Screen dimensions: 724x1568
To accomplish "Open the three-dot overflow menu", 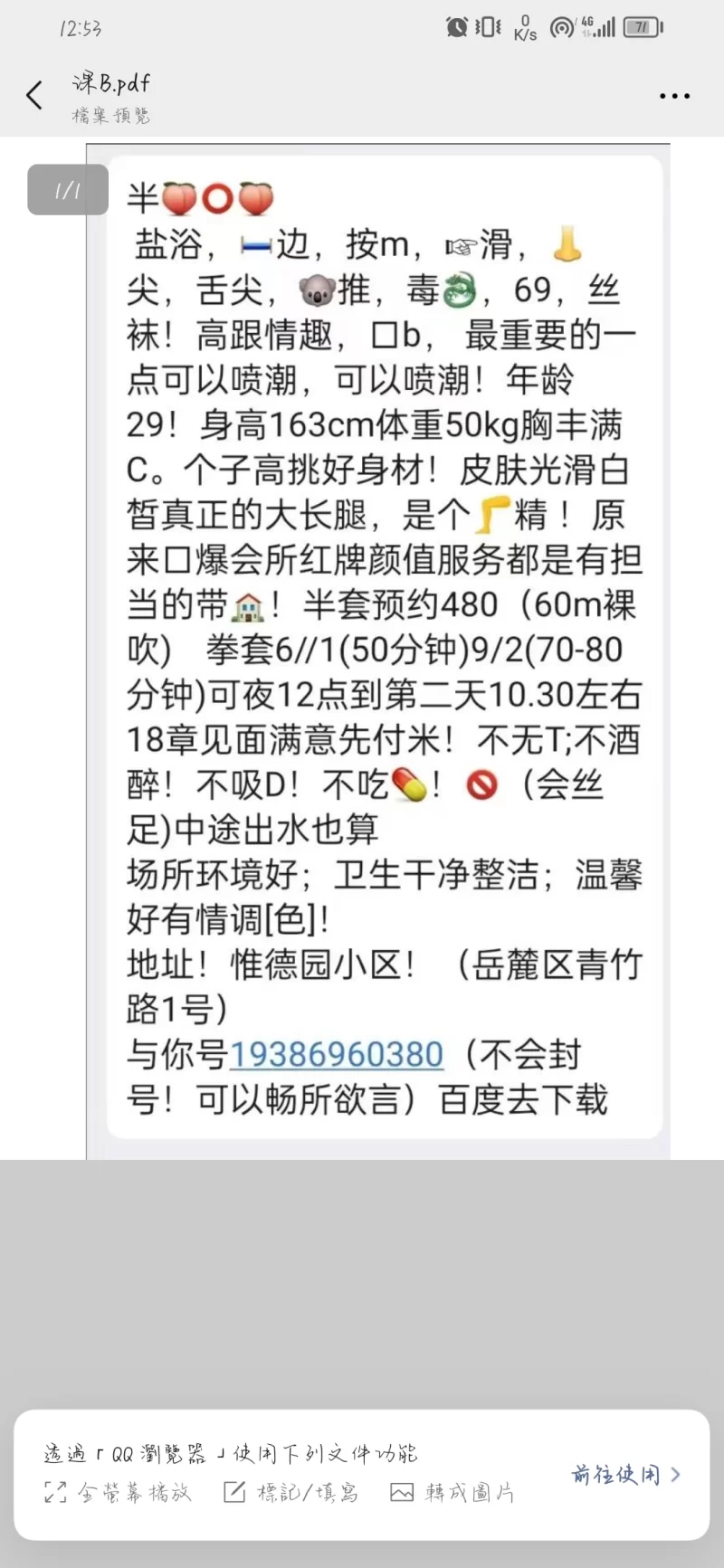I will [x=674, y=96].
